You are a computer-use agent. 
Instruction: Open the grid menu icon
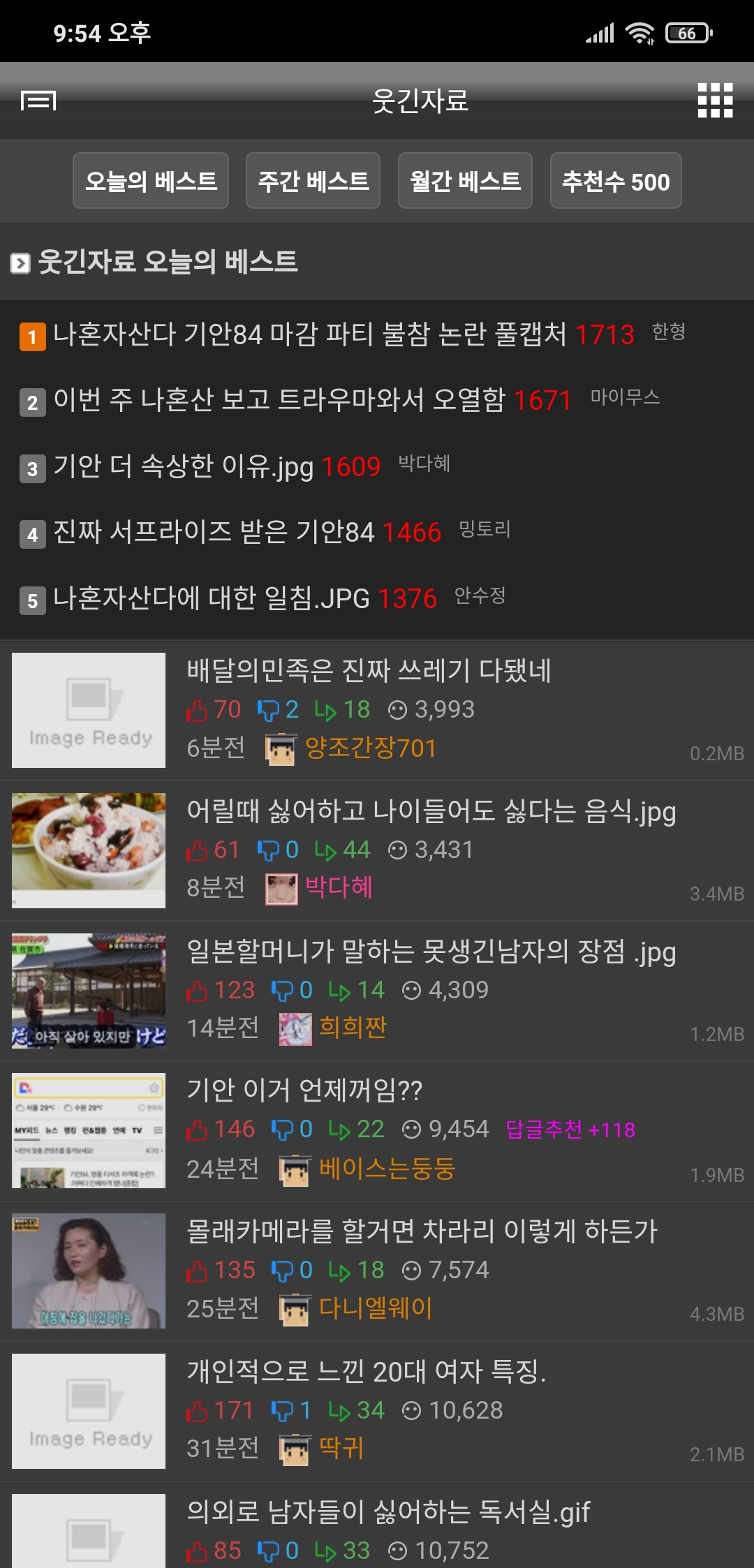[x=715, y=101]
